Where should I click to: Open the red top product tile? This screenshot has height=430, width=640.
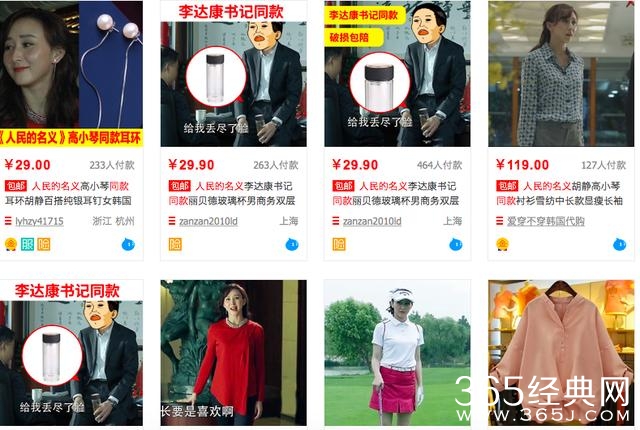[x=233, y=352]
